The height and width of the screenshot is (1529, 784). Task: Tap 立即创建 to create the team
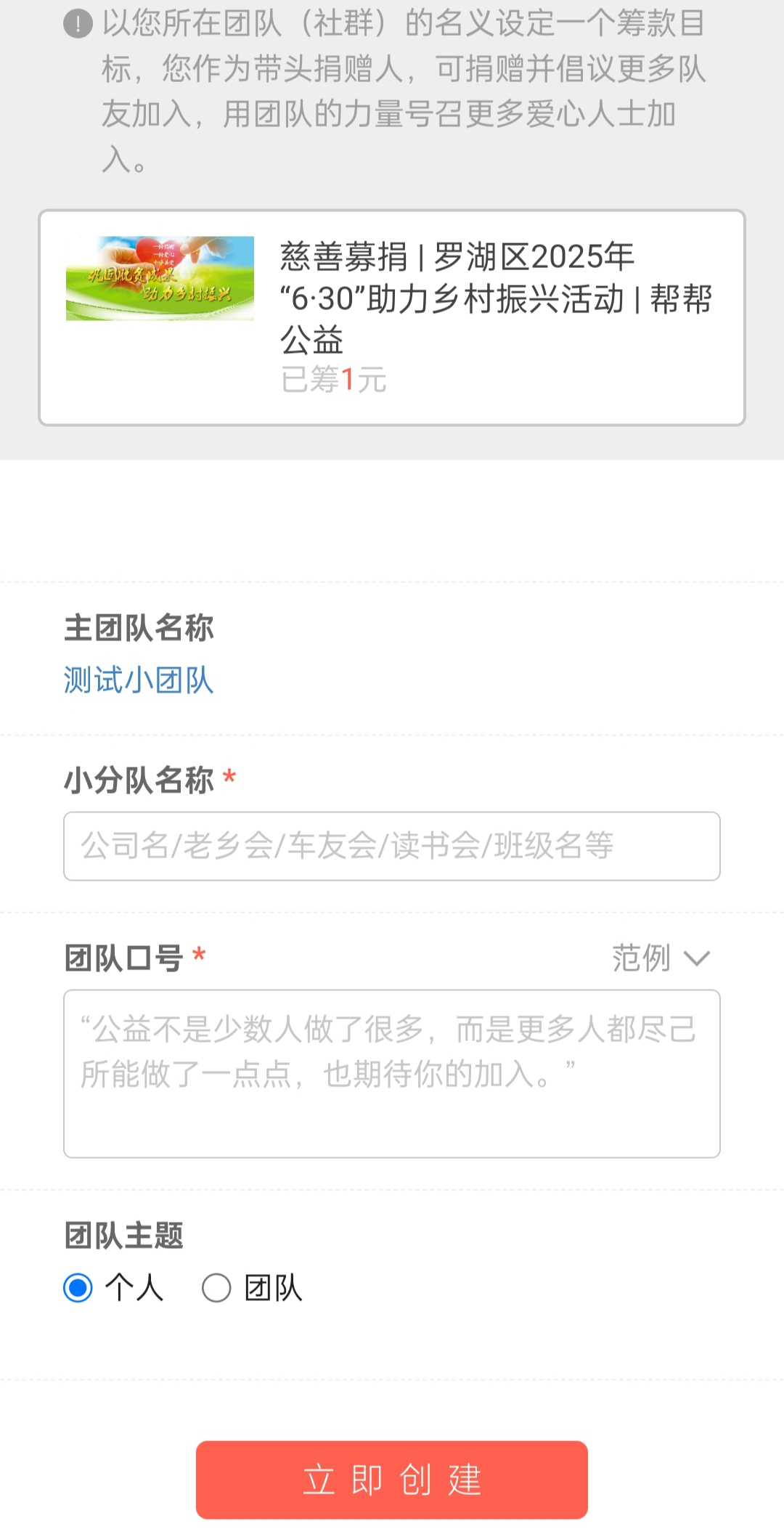point(392,1480)
